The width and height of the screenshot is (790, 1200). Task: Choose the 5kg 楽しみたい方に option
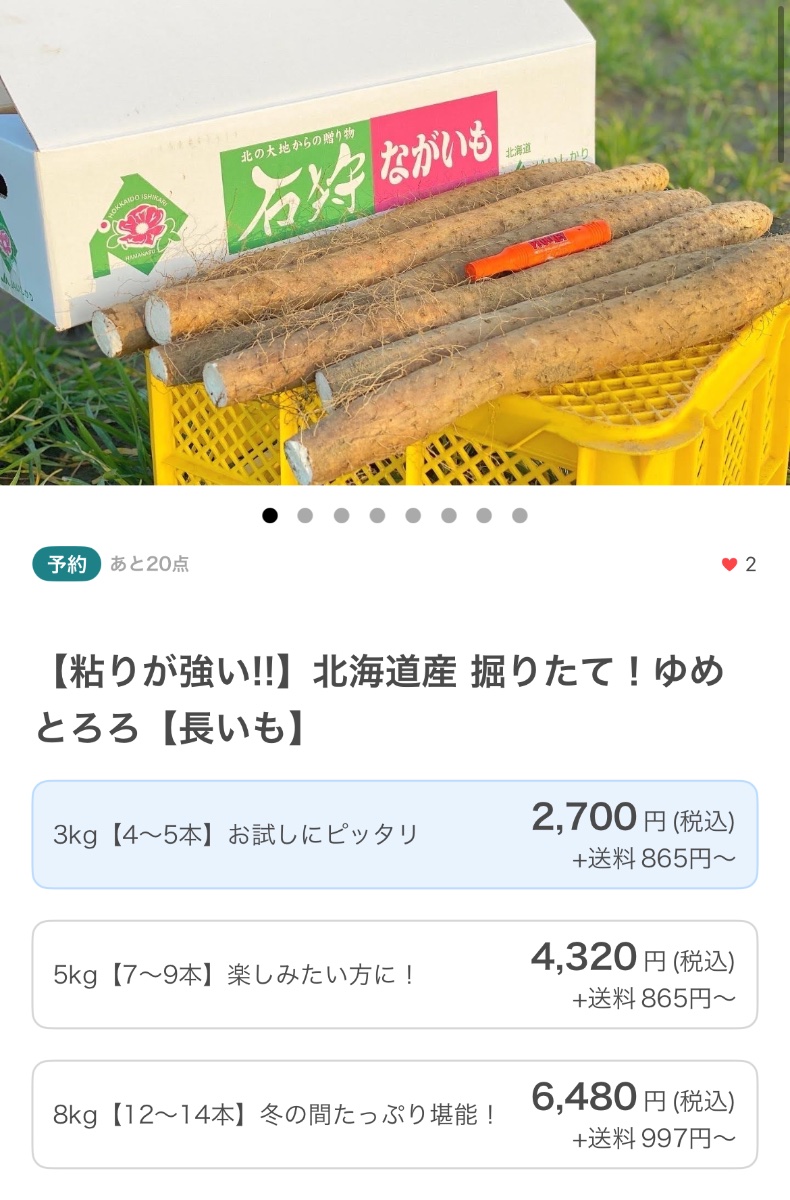(394, 974)
